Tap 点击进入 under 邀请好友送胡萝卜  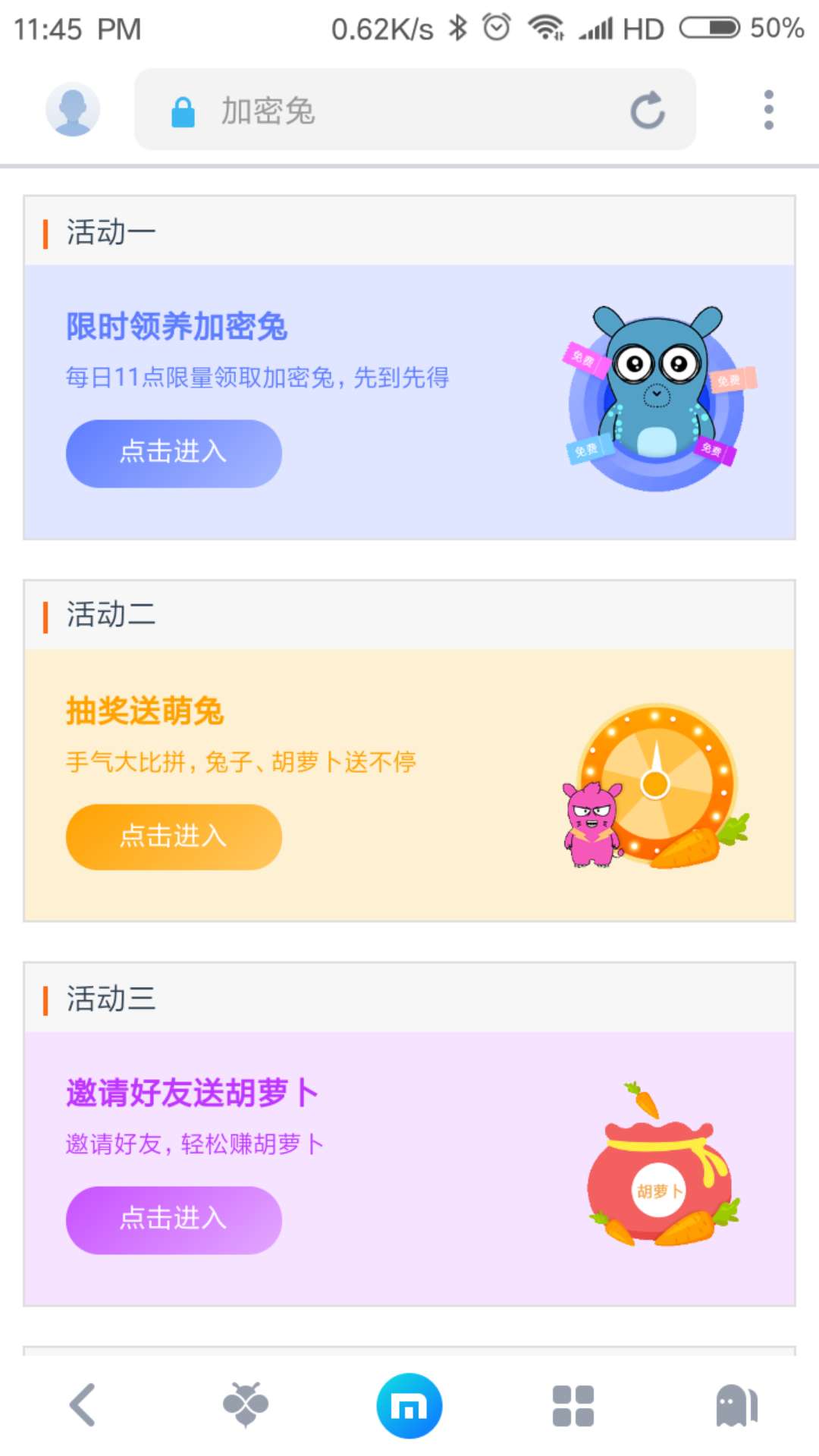tap(173, 1219)
